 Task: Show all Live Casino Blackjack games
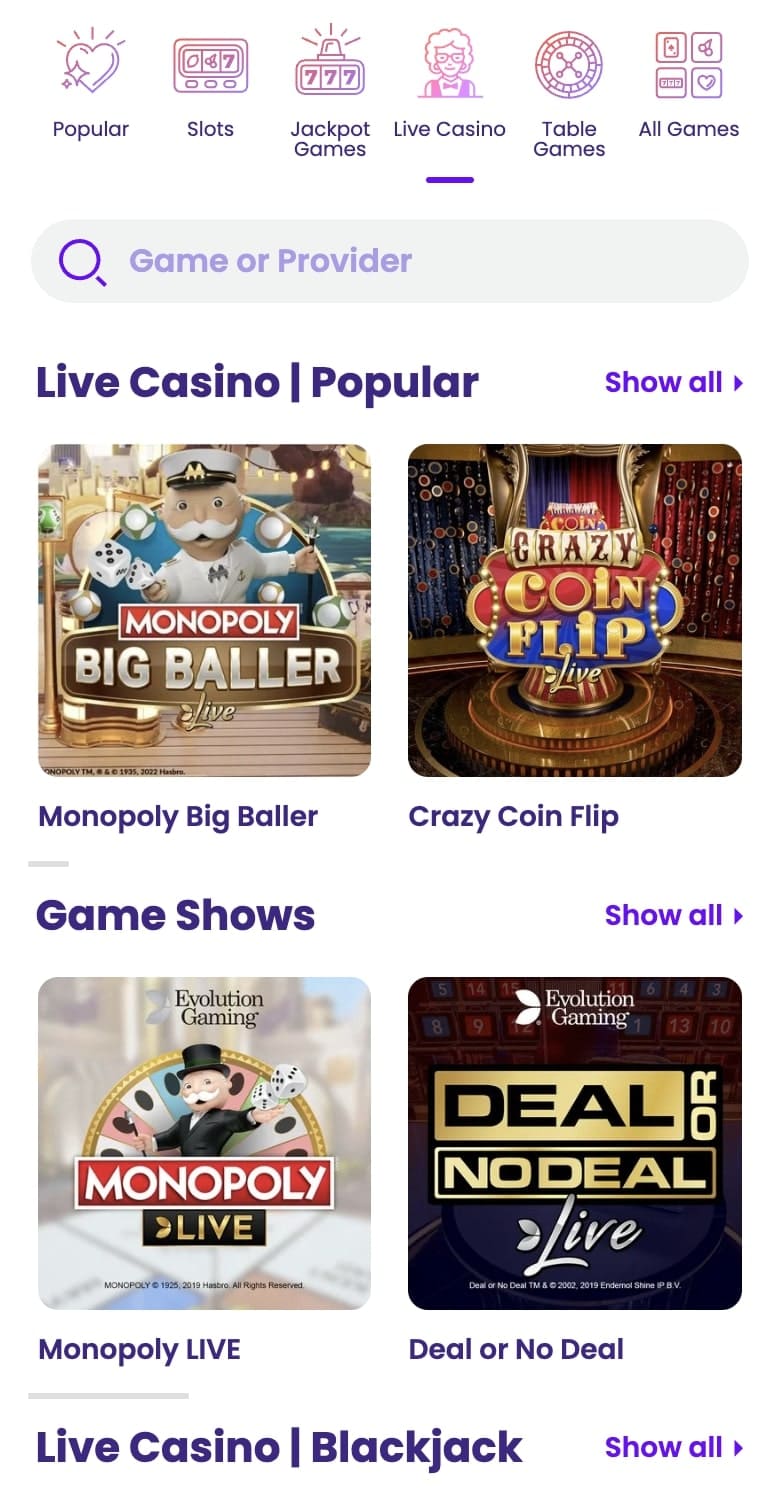[x=673, y=1447]
